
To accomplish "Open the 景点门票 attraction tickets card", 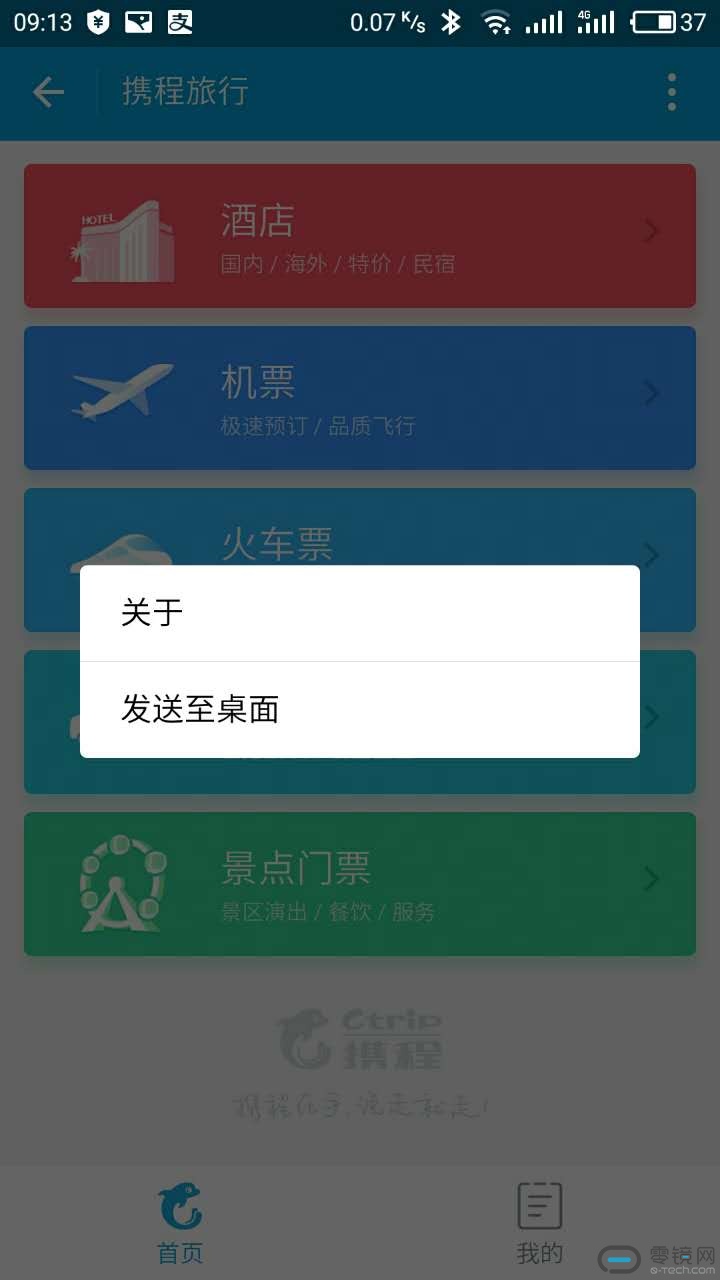I will (360, 884).
